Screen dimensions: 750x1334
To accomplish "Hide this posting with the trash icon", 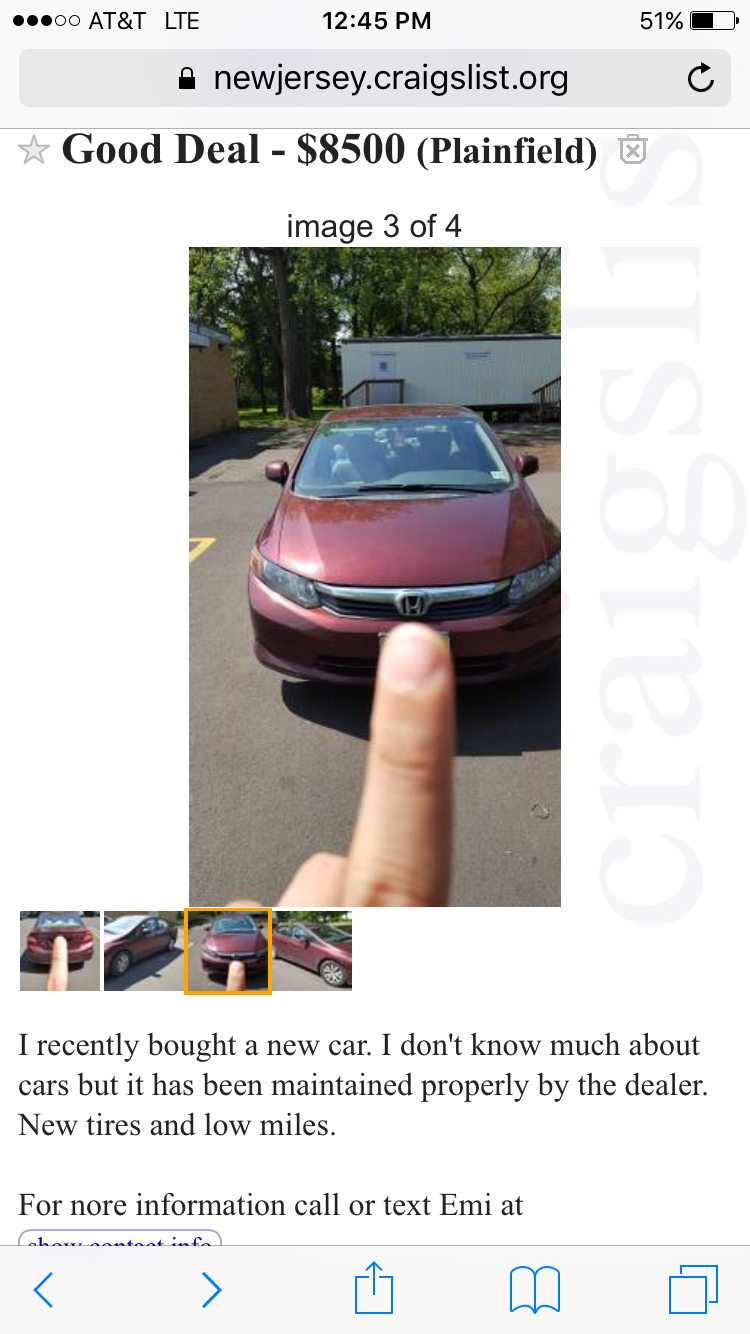I will (633, 150).
